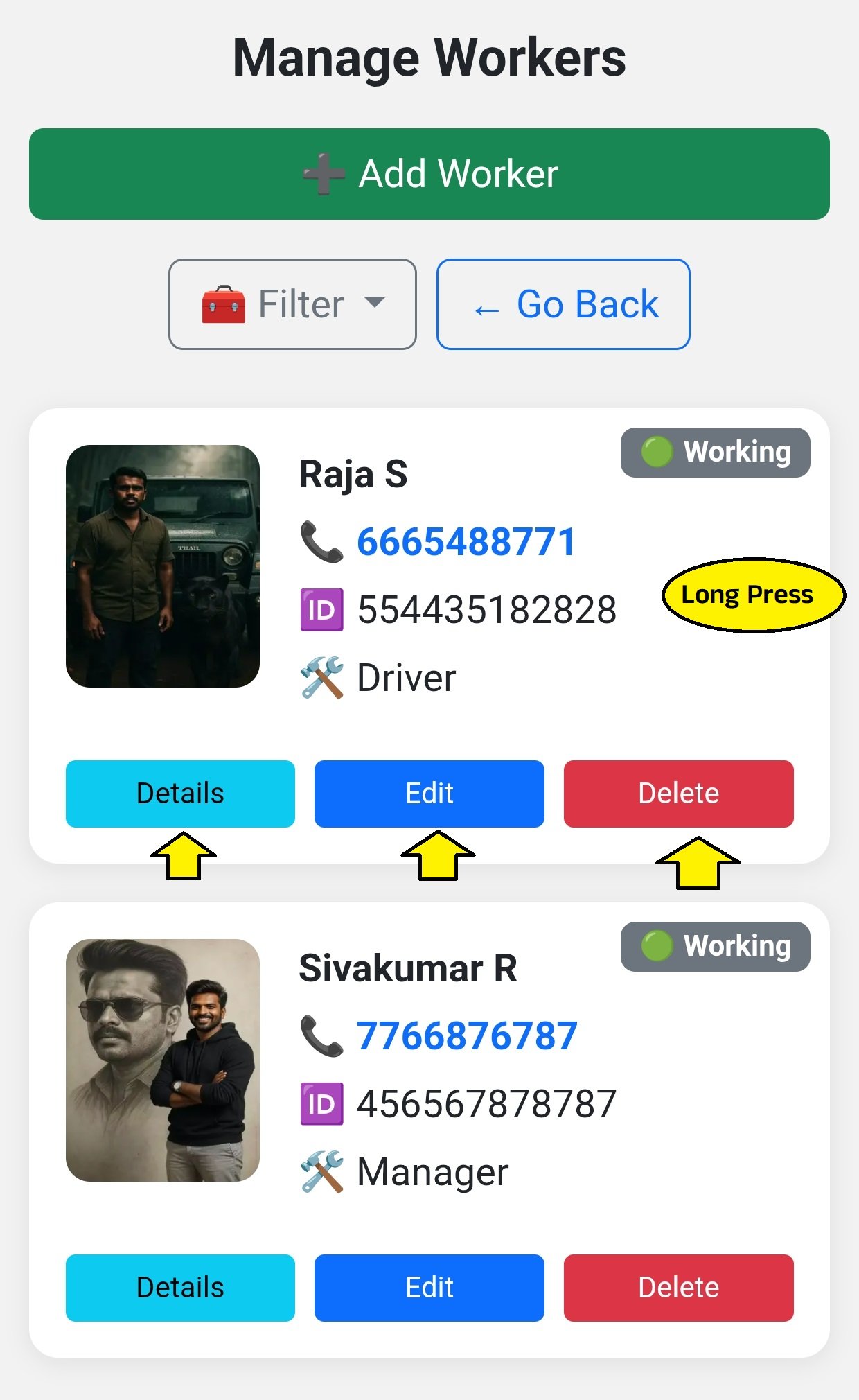The image size is (859, 1400).
Task: Edit Sivakumar R worker record
Action: [x=429, y=1288]
